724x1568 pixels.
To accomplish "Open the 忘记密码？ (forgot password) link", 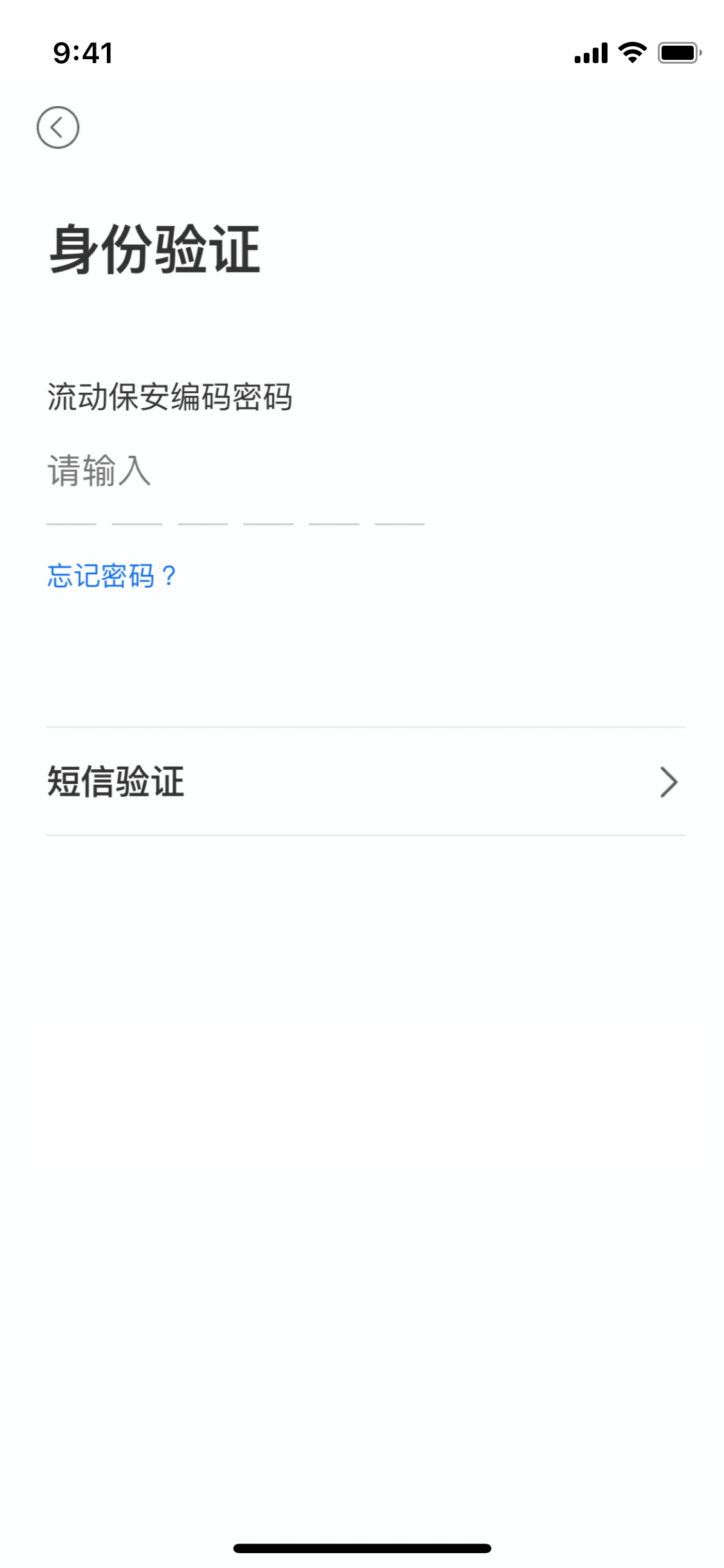I will [x=112, y=575].
